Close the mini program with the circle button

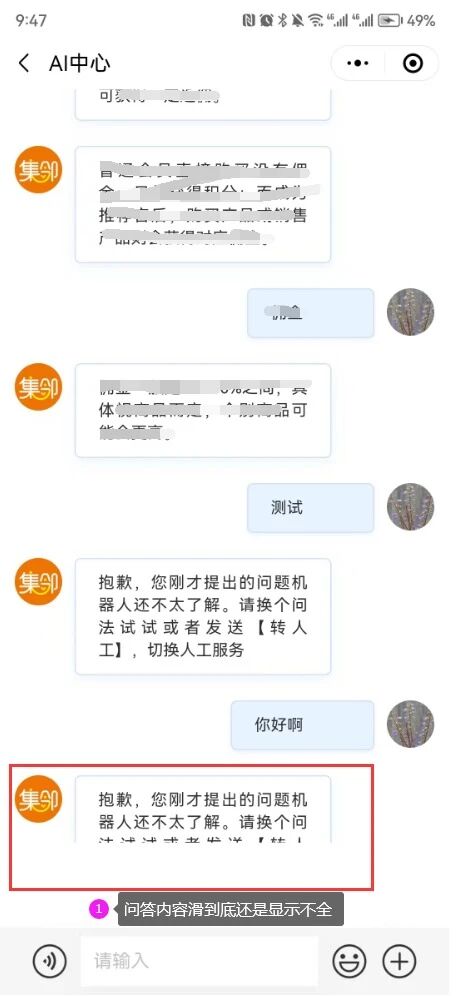[413, 64]
